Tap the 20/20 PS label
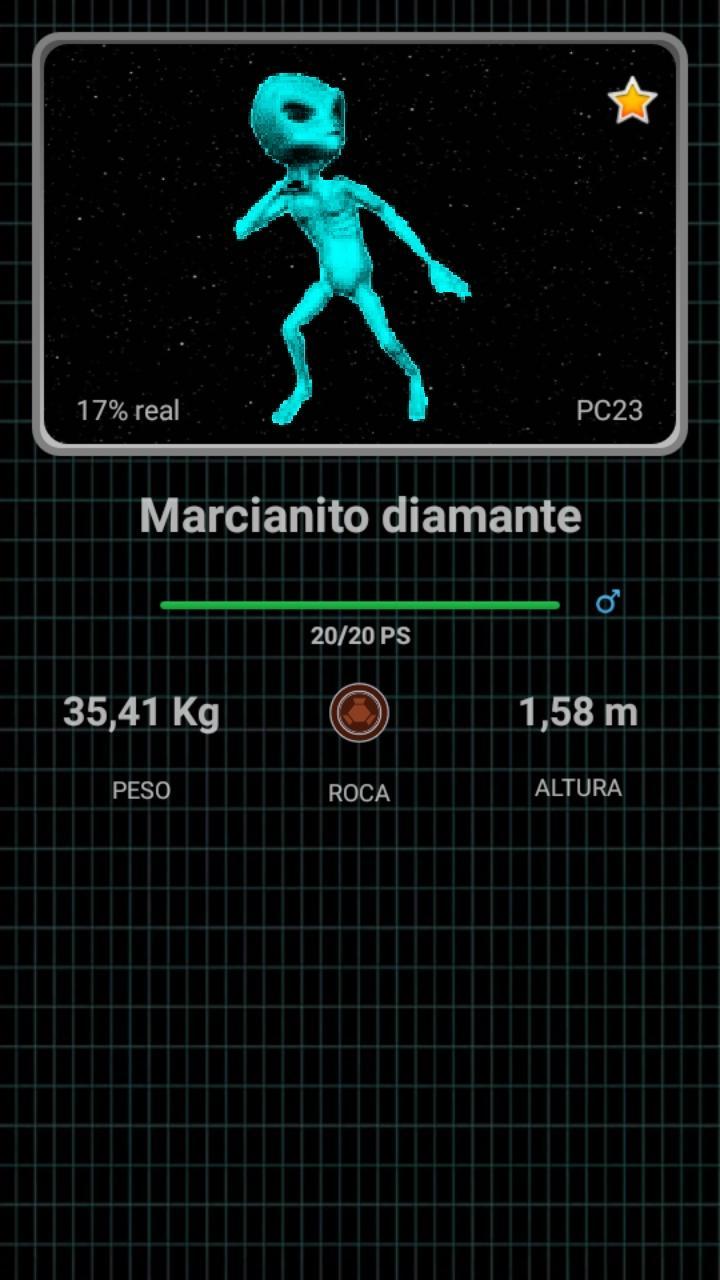Viewport: 720px width, 1280px height. point(362,634)
